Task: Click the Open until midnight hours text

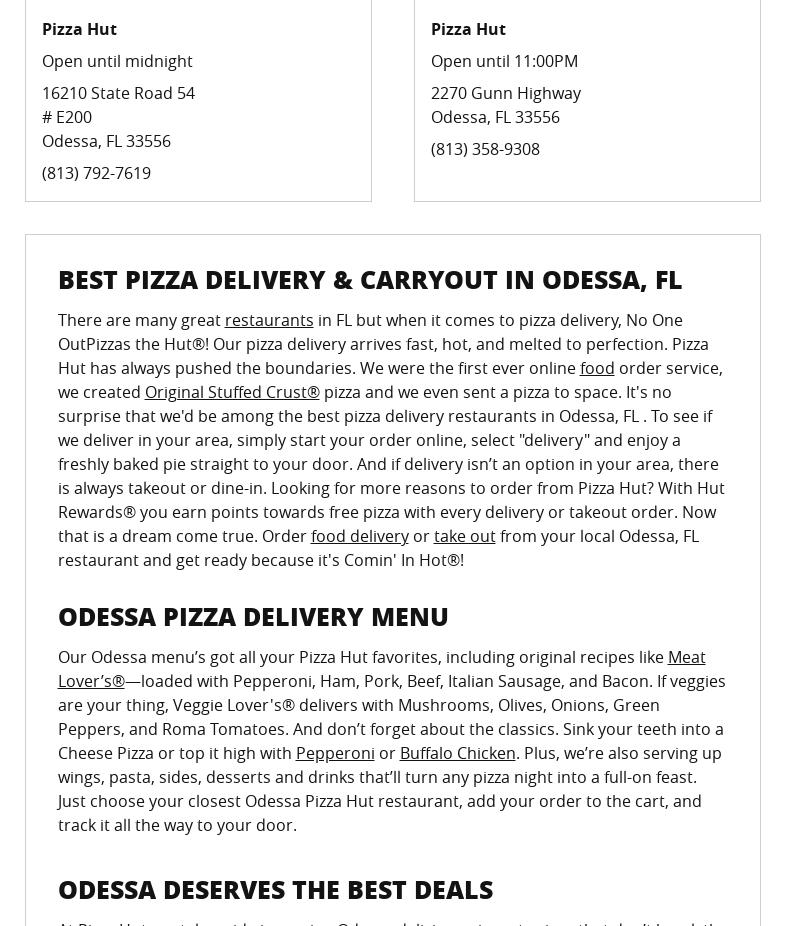Action: point(117,61)
